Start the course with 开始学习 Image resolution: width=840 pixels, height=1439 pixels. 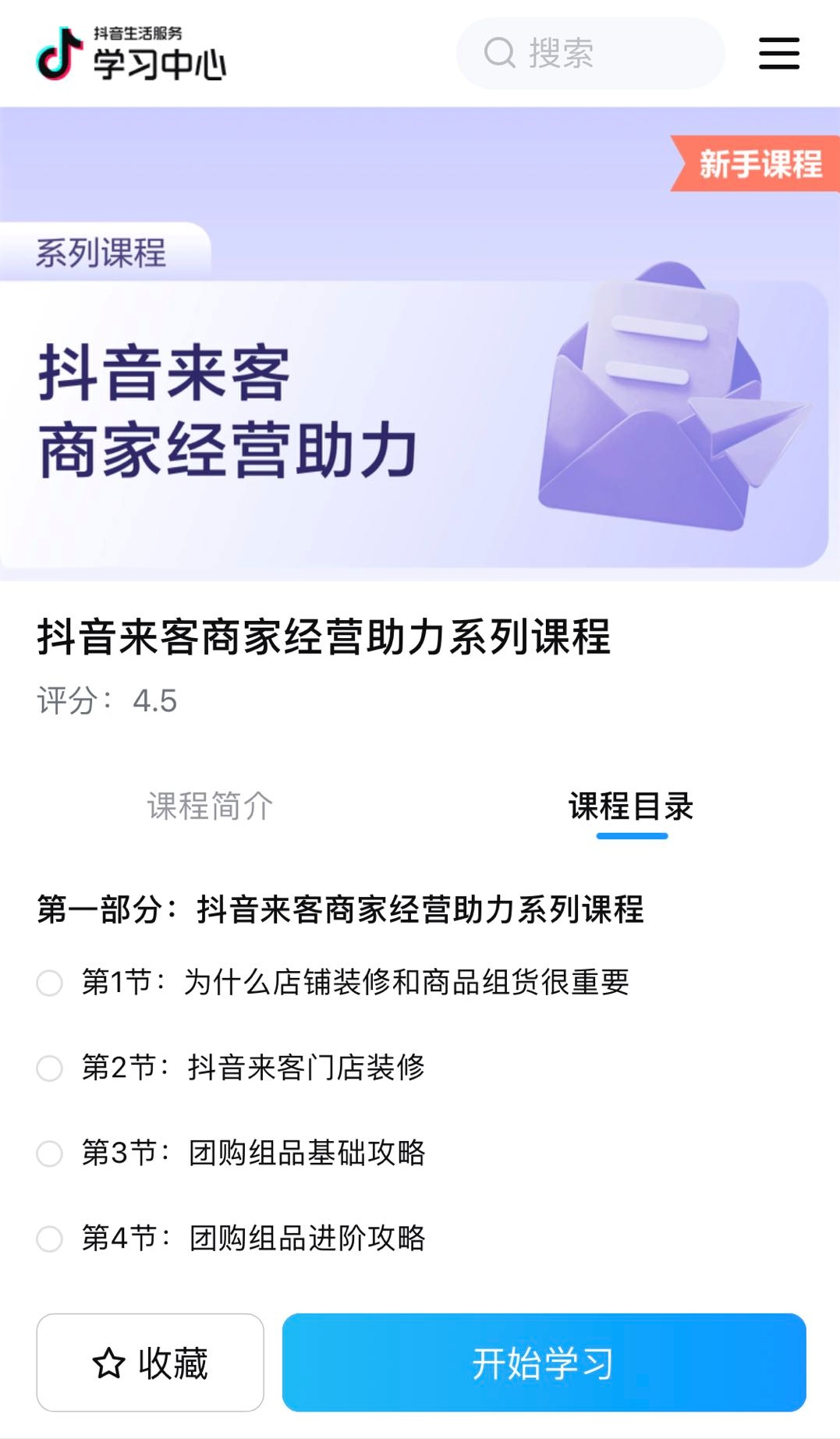click(x=544, y=1363)
